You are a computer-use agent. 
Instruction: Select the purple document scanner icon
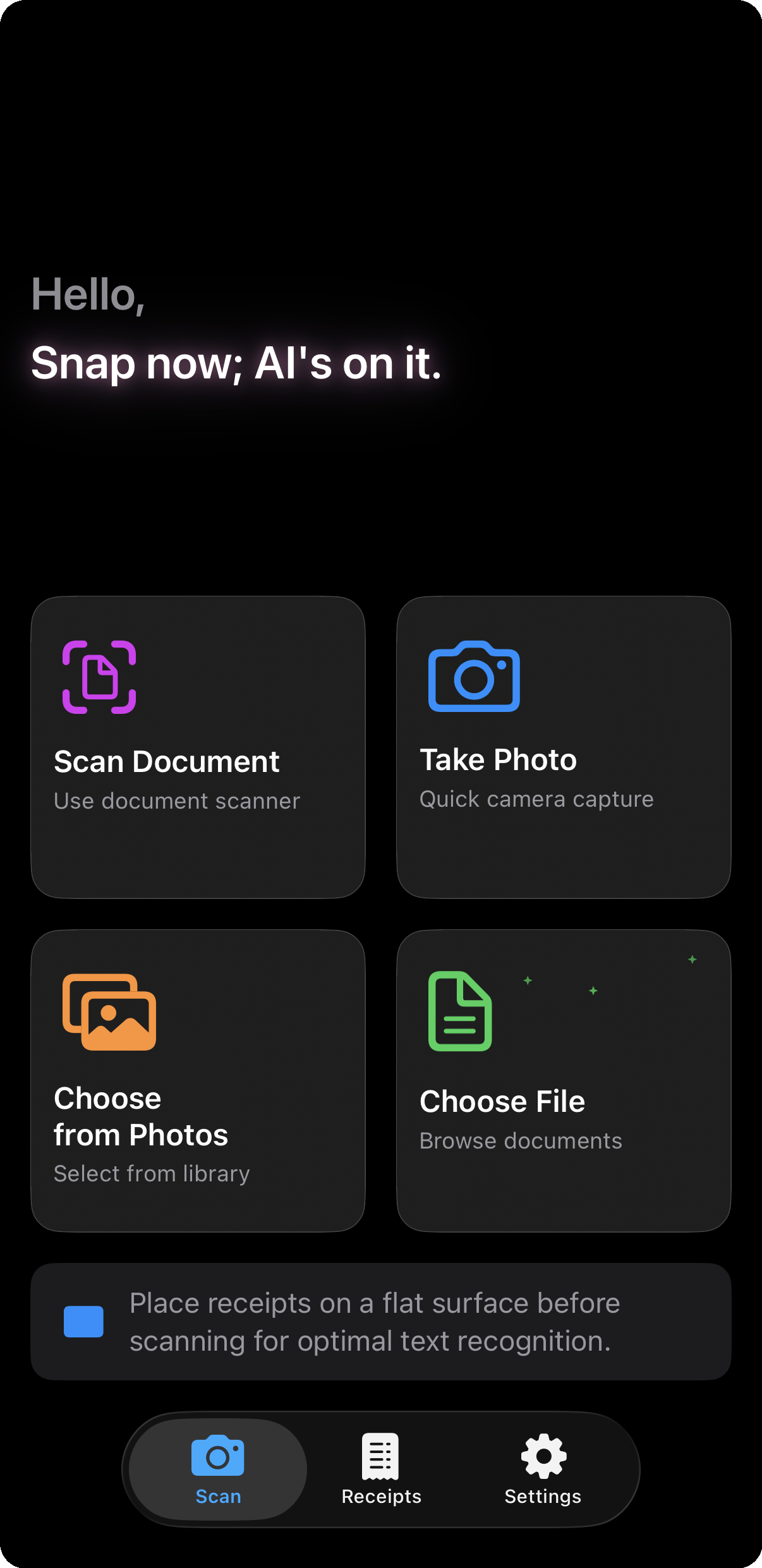(99, 676)
